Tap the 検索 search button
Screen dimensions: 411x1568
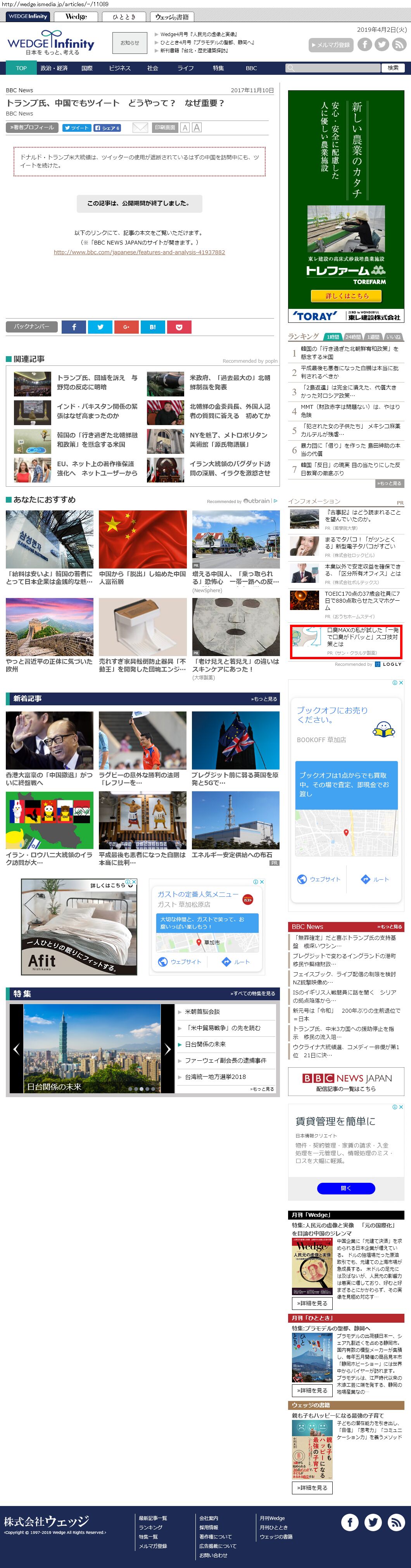[393, 68]
